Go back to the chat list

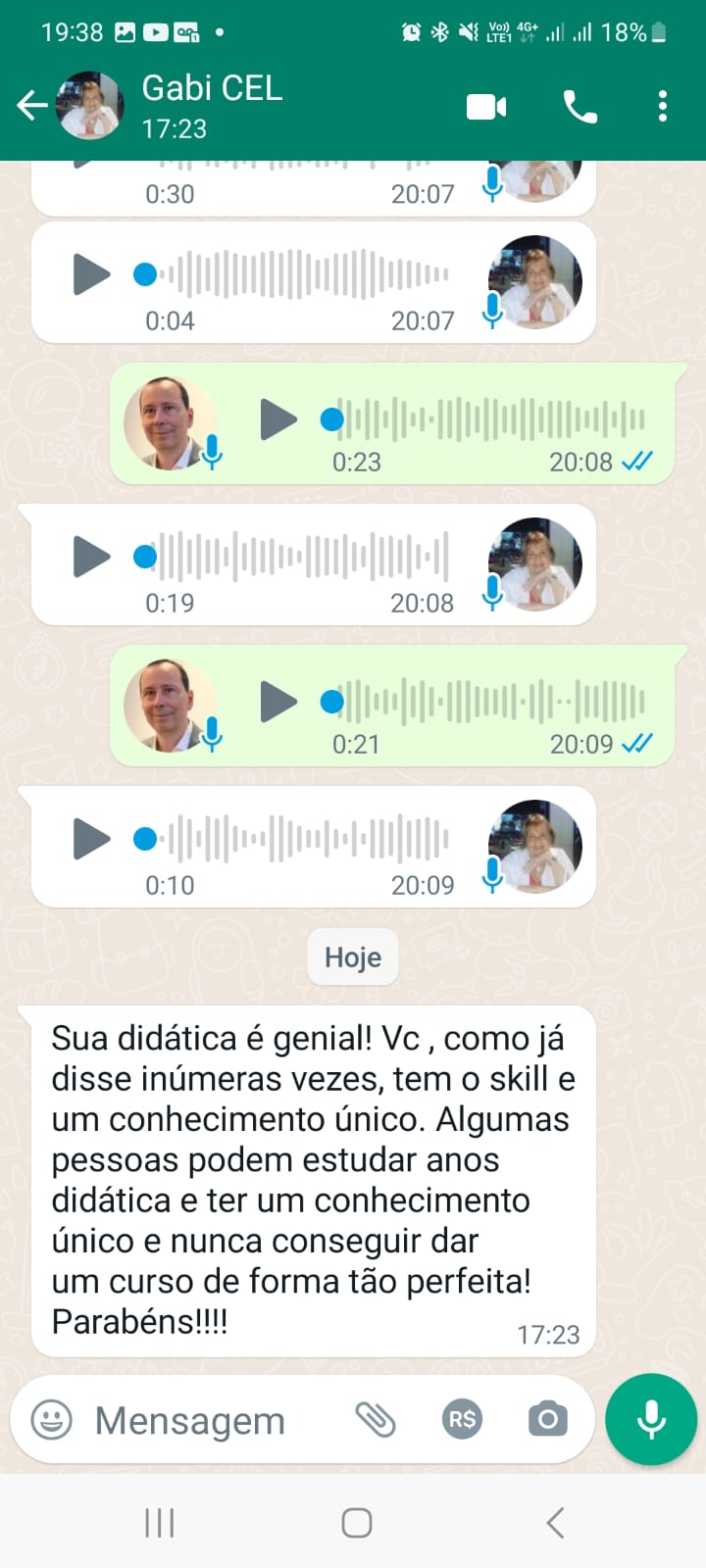31,106
